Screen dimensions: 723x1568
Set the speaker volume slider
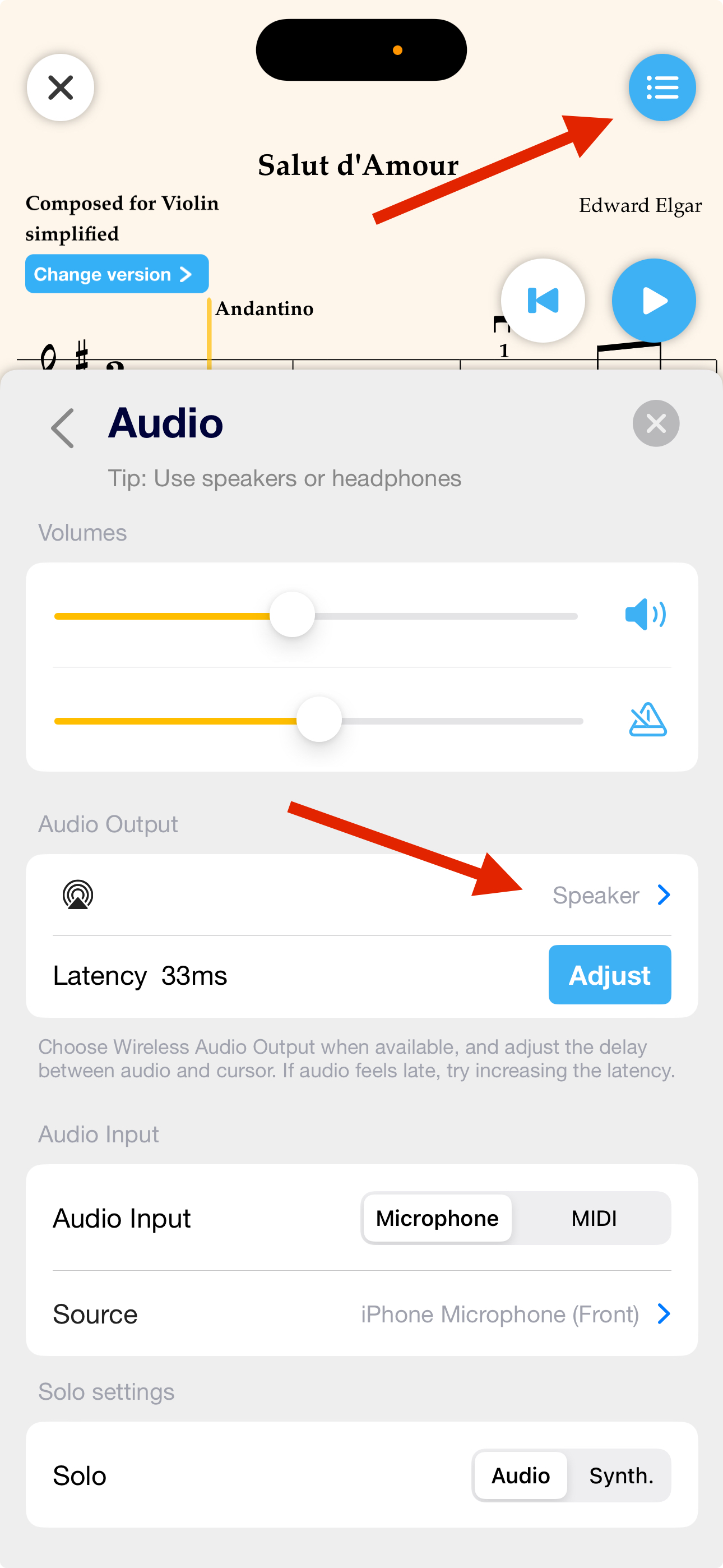coord(292,615)
